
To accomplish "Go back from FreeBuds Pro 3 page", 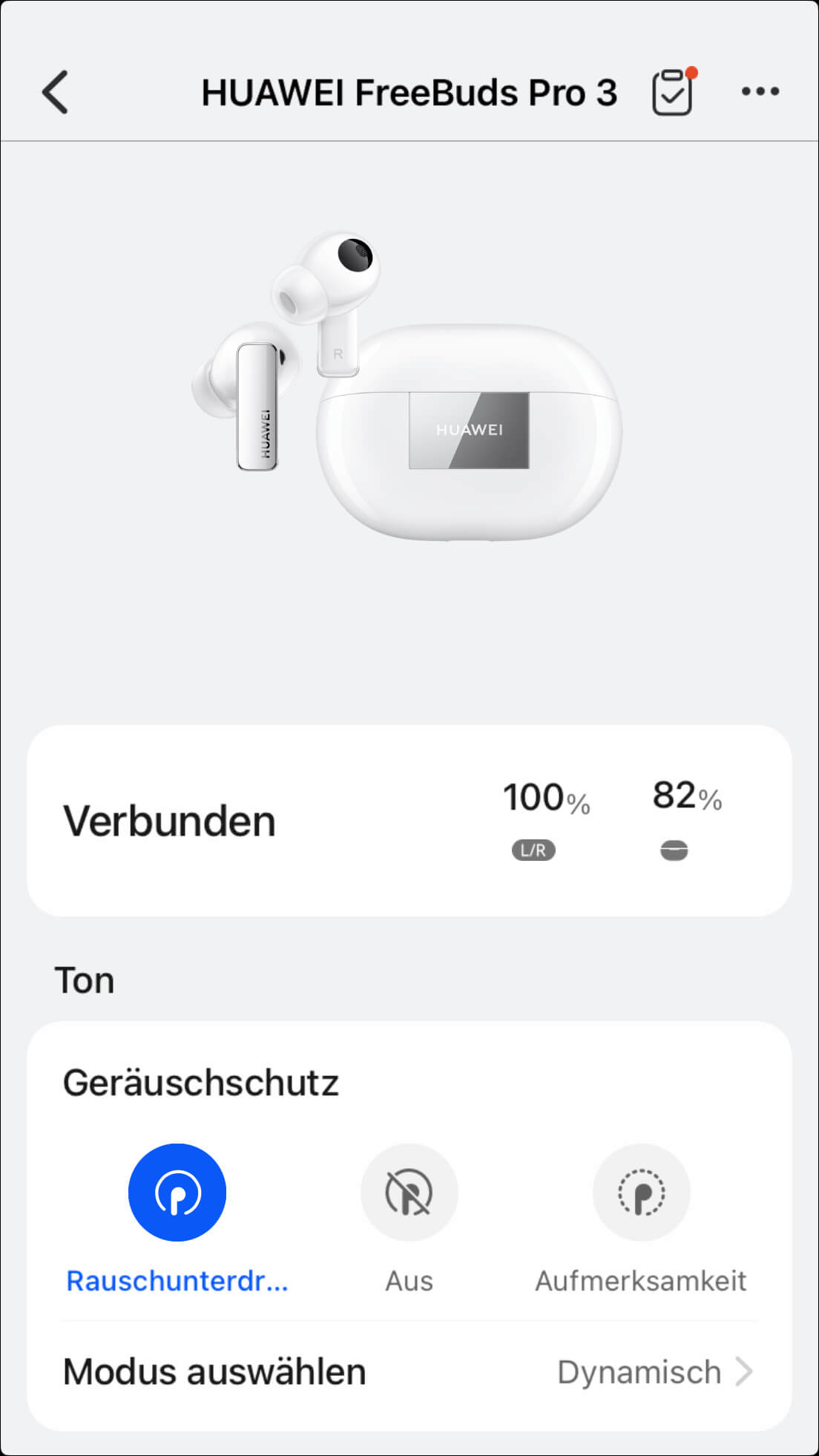I will (x=56, y=92).
